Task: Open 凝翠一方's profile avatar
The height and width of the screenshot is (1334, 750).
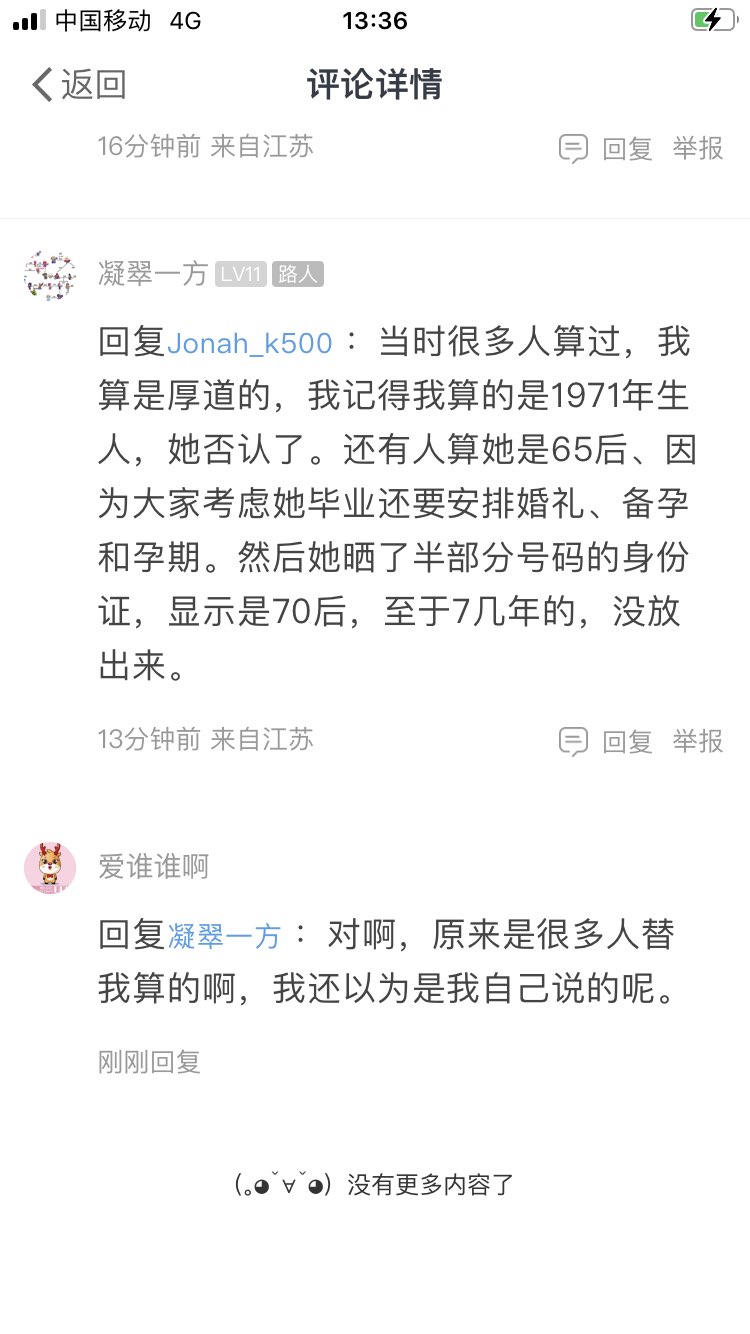Action: pos(50,275)
